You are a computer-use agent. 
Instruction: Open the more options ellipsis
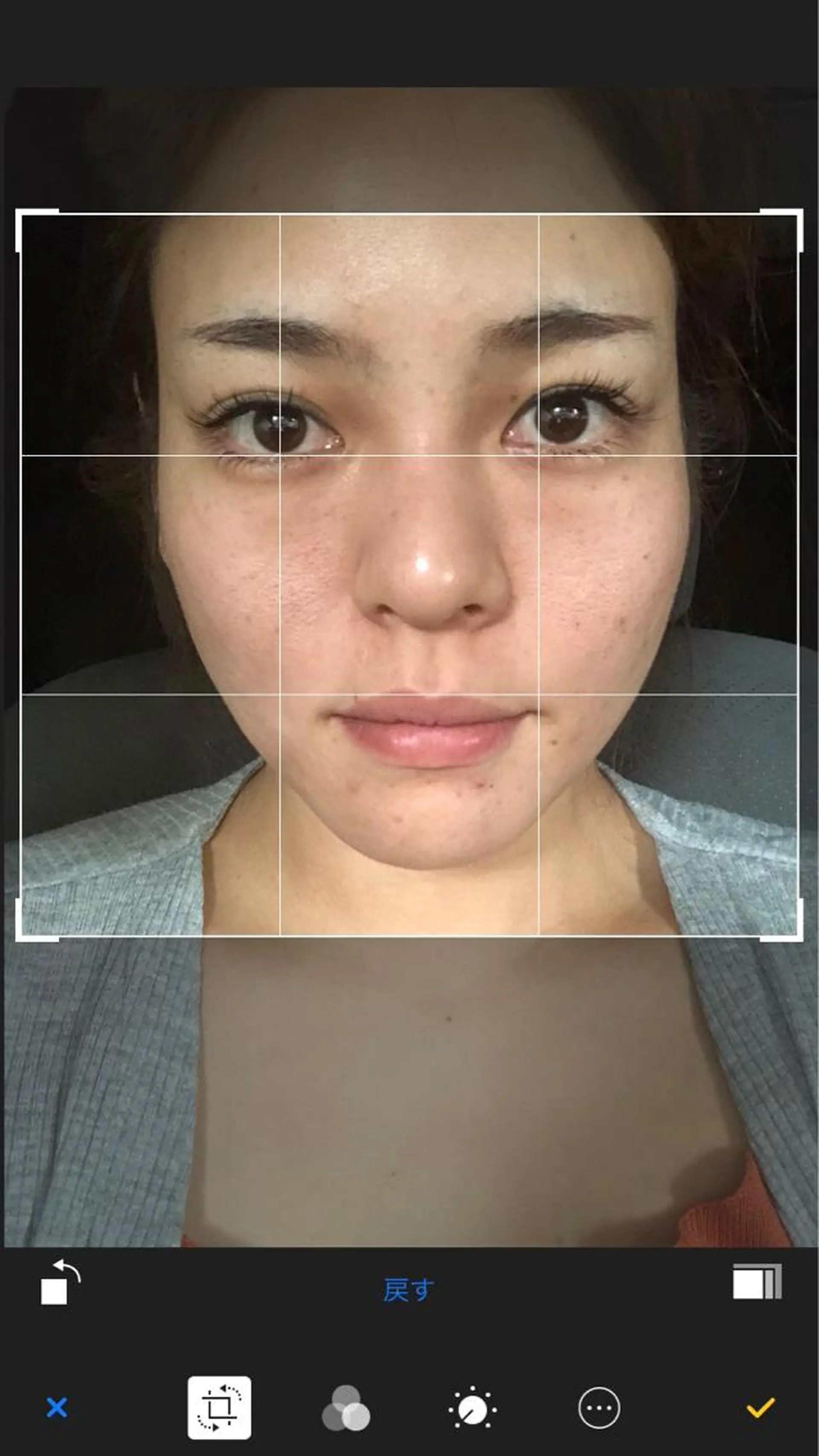(599, 1407)
